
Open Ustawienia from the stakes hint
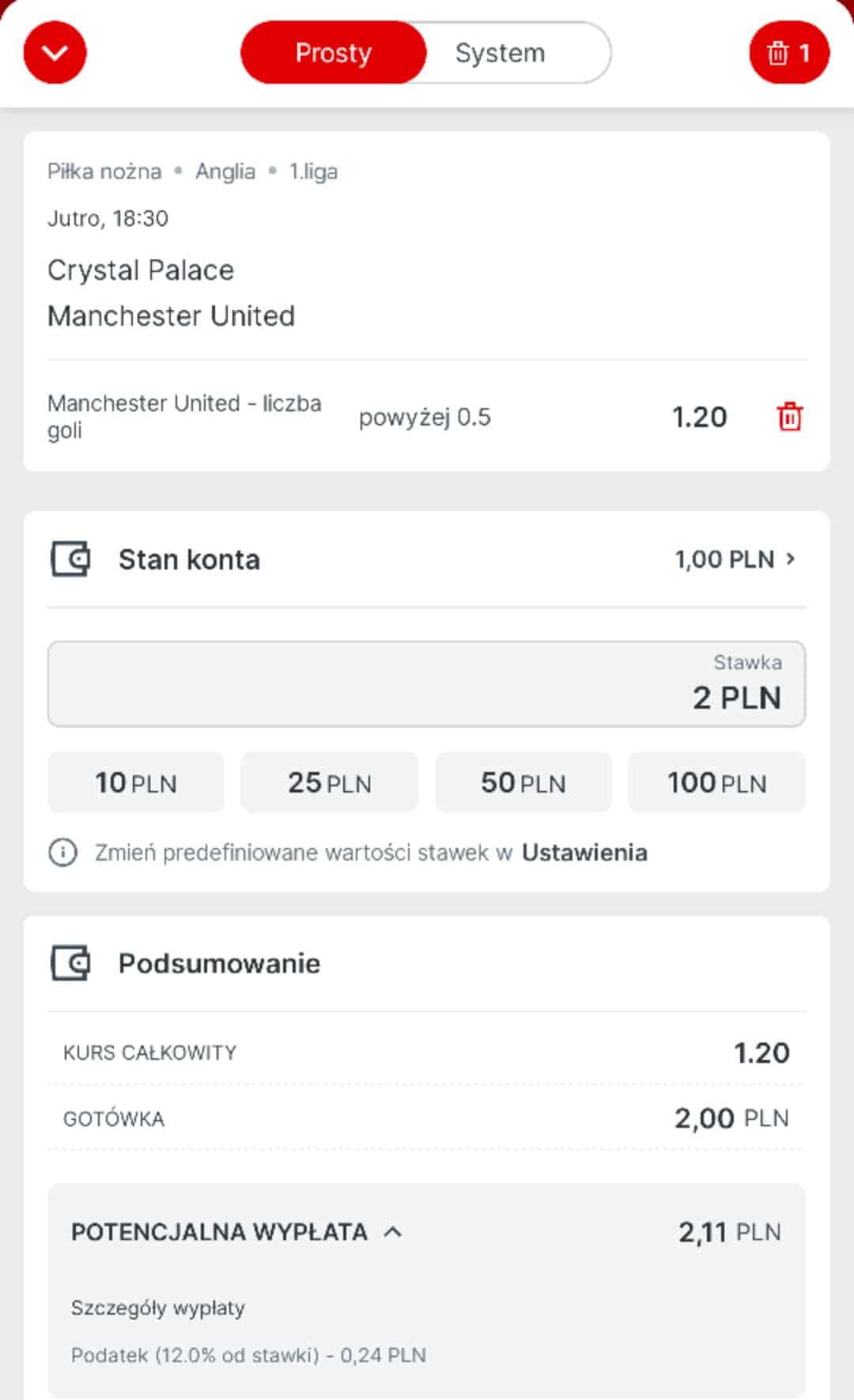pos(585,852)
